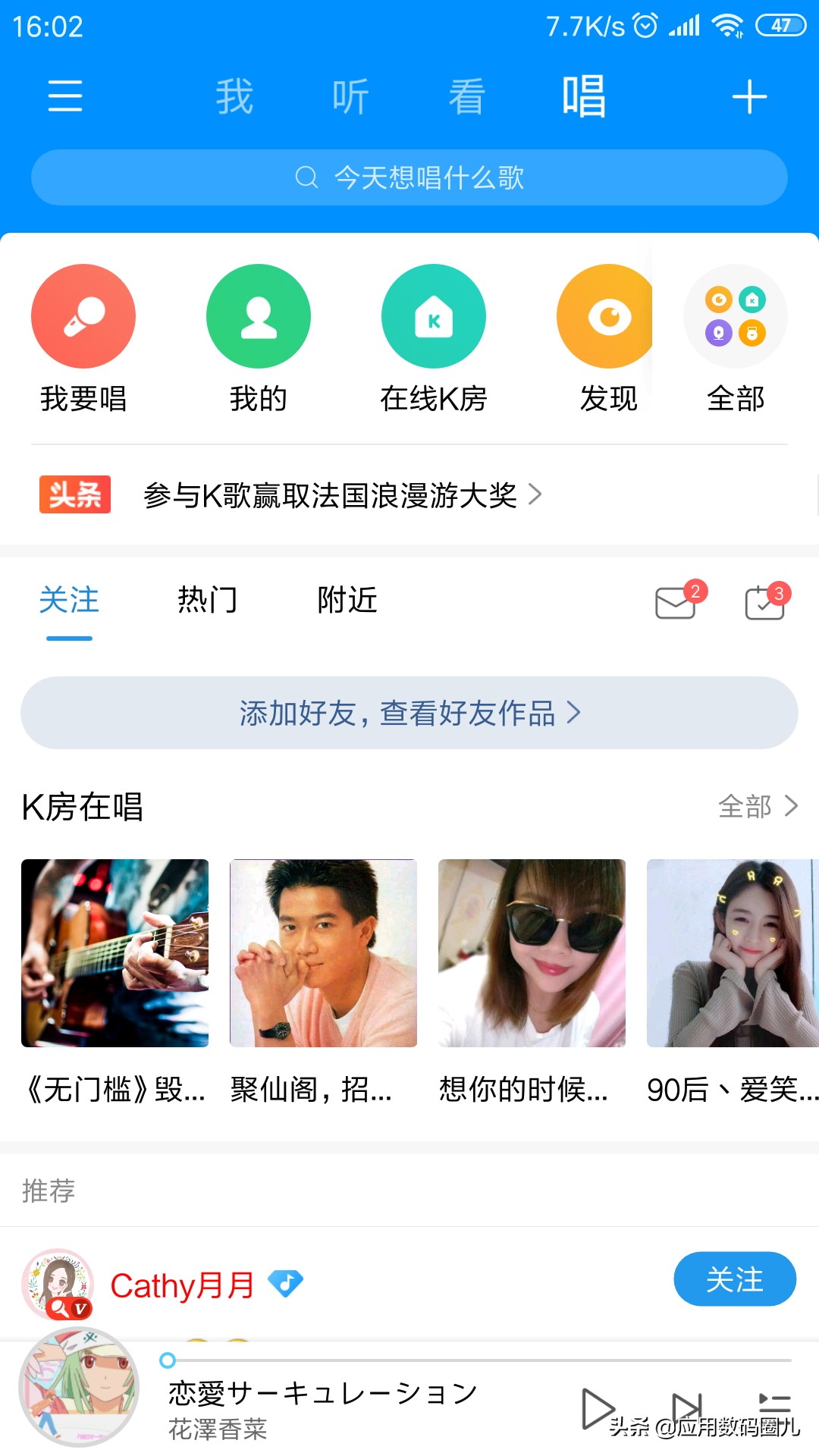The image size is (819, 1456).
Task: Play 恋愛サーキュレーション in mini player
Action: 598,1407
